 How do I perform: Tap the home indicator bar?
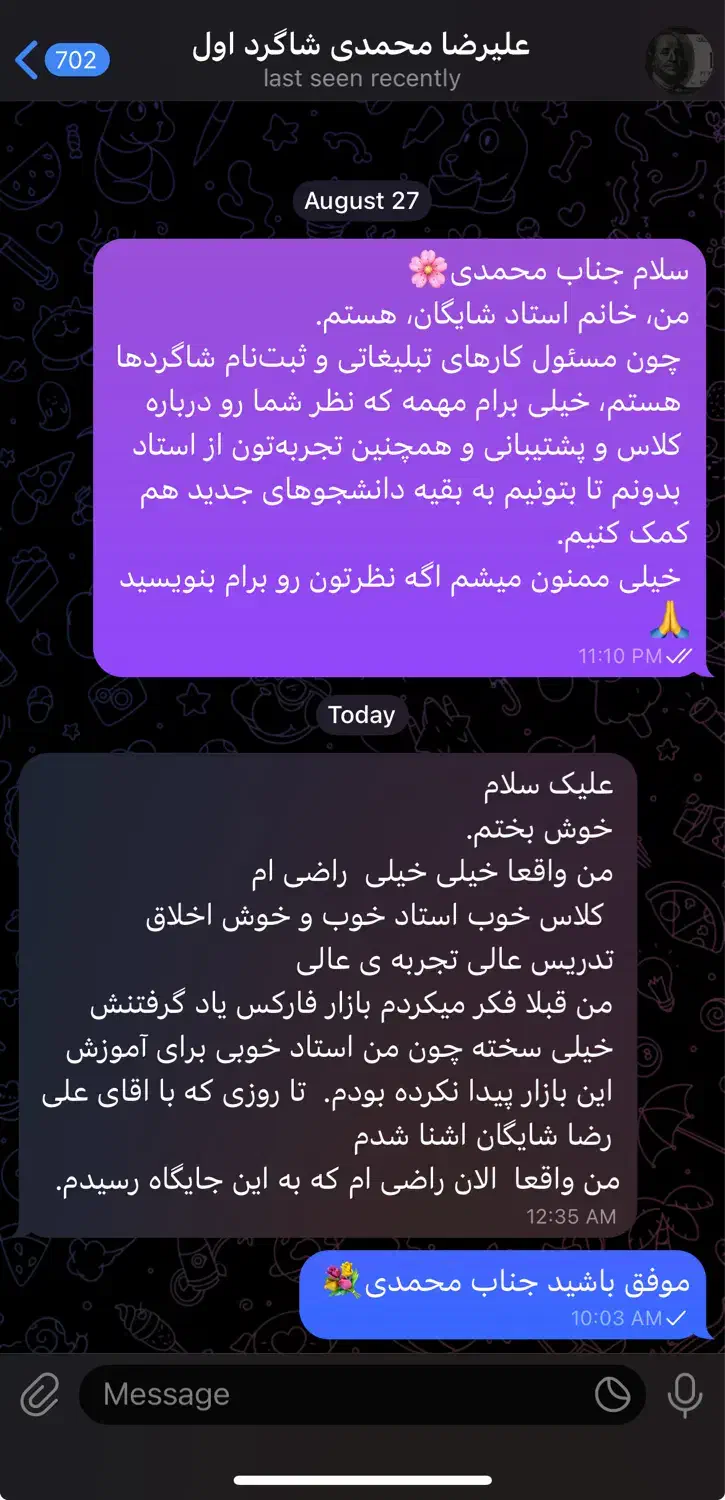(x=362, y=1478)
